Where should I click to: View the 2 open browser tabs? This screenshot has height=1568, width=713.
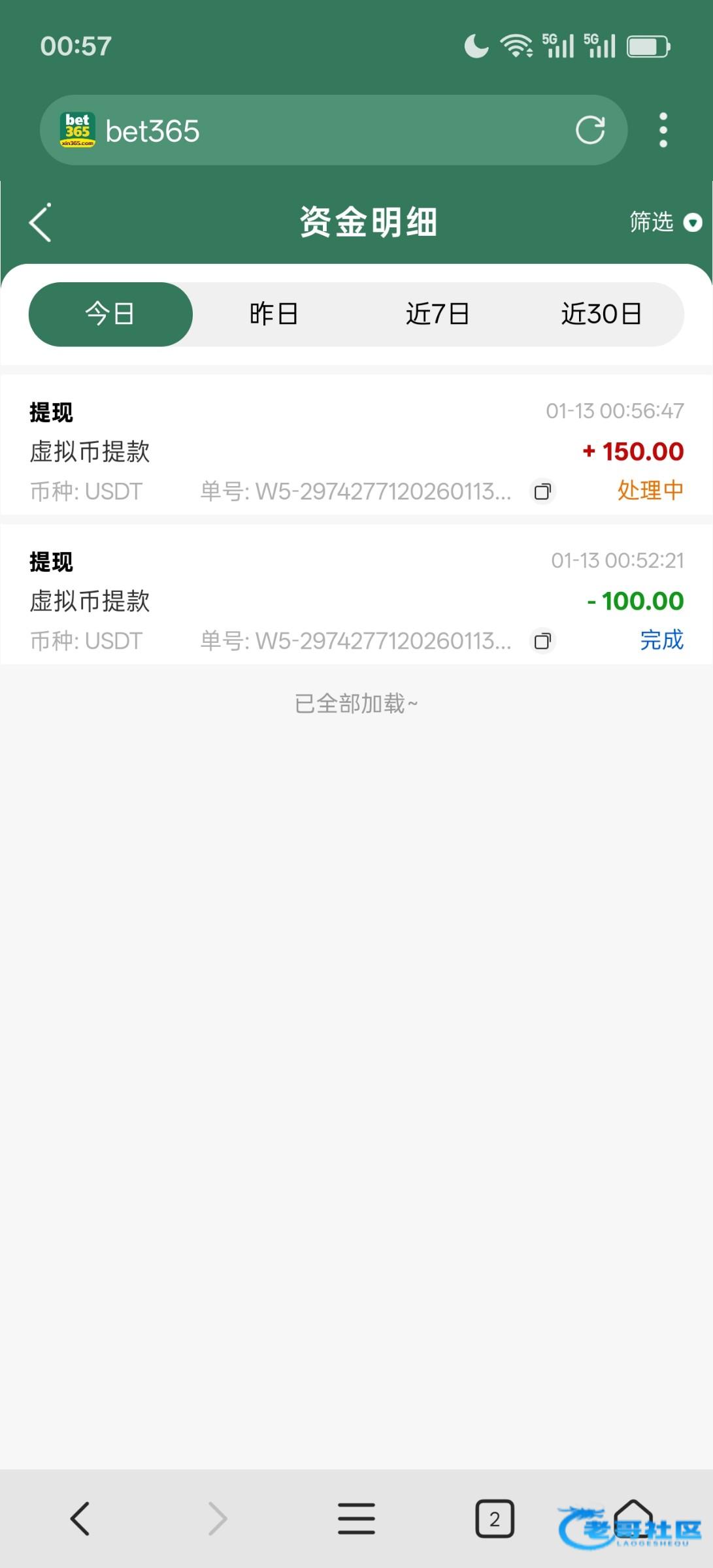point(494,1518)
